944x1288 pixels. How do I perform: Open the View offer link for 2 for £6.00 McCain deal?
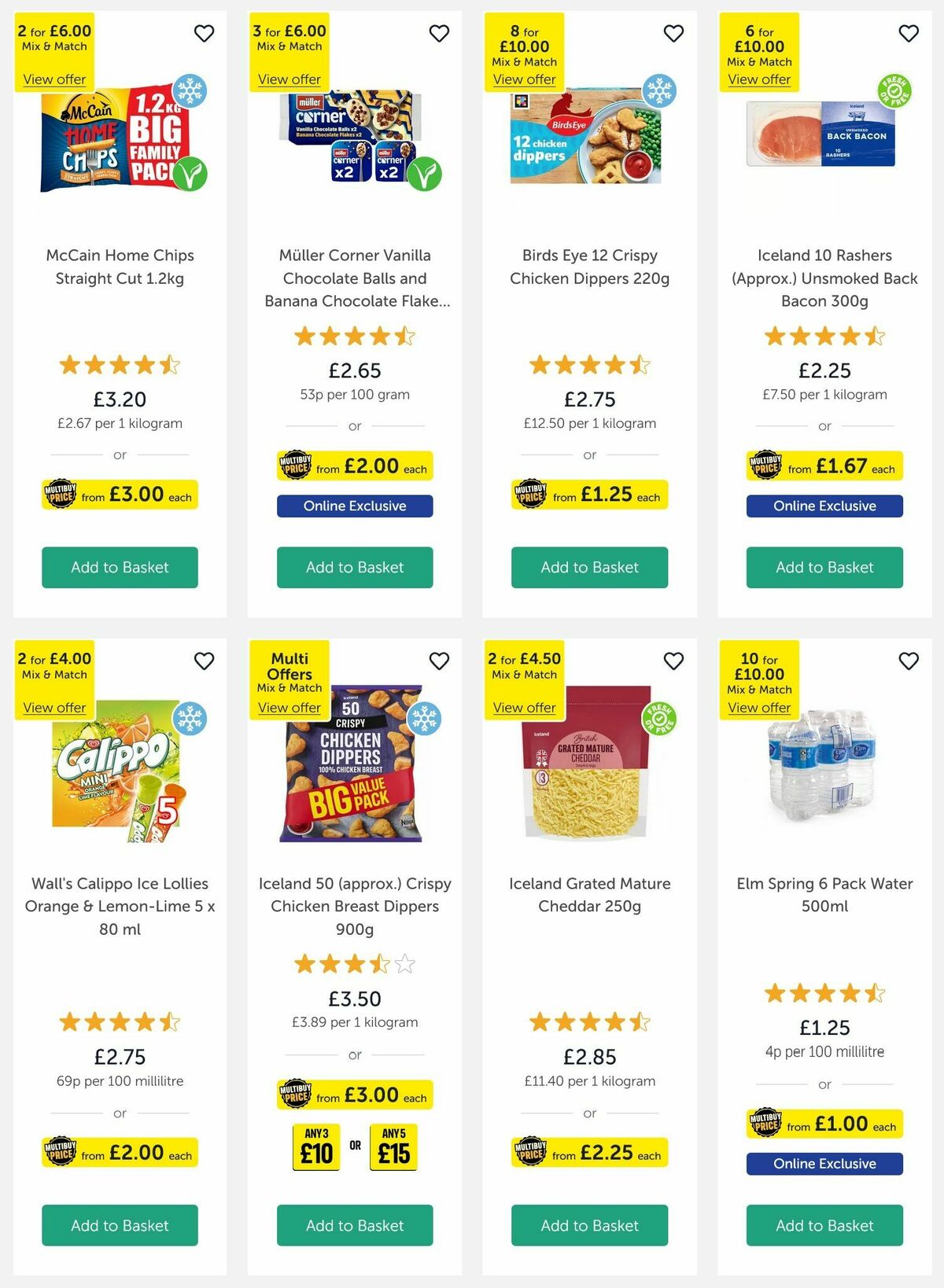click(x=54, y=79)
